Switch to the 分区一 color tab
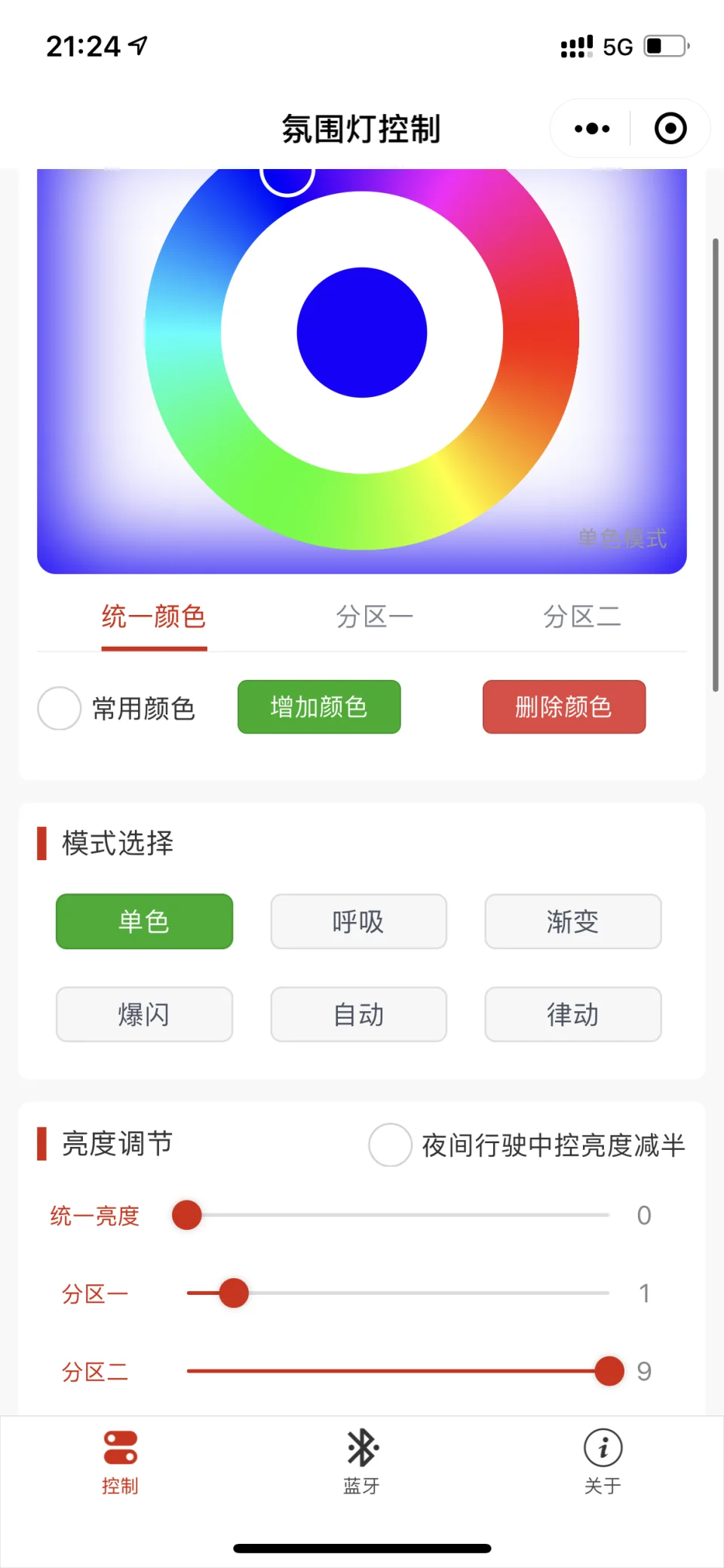 [375, 617]
